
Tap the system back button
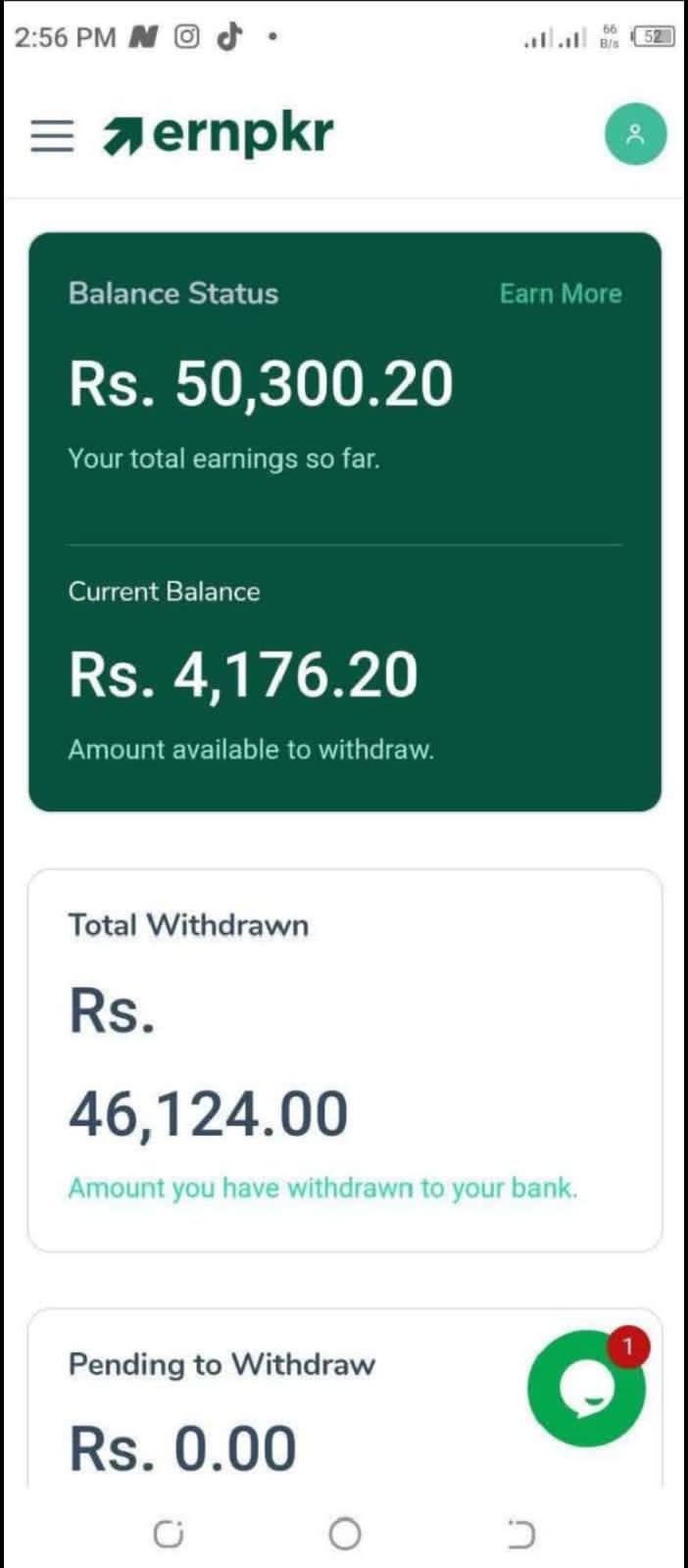pyautogui.click(x=521, y=1534)
